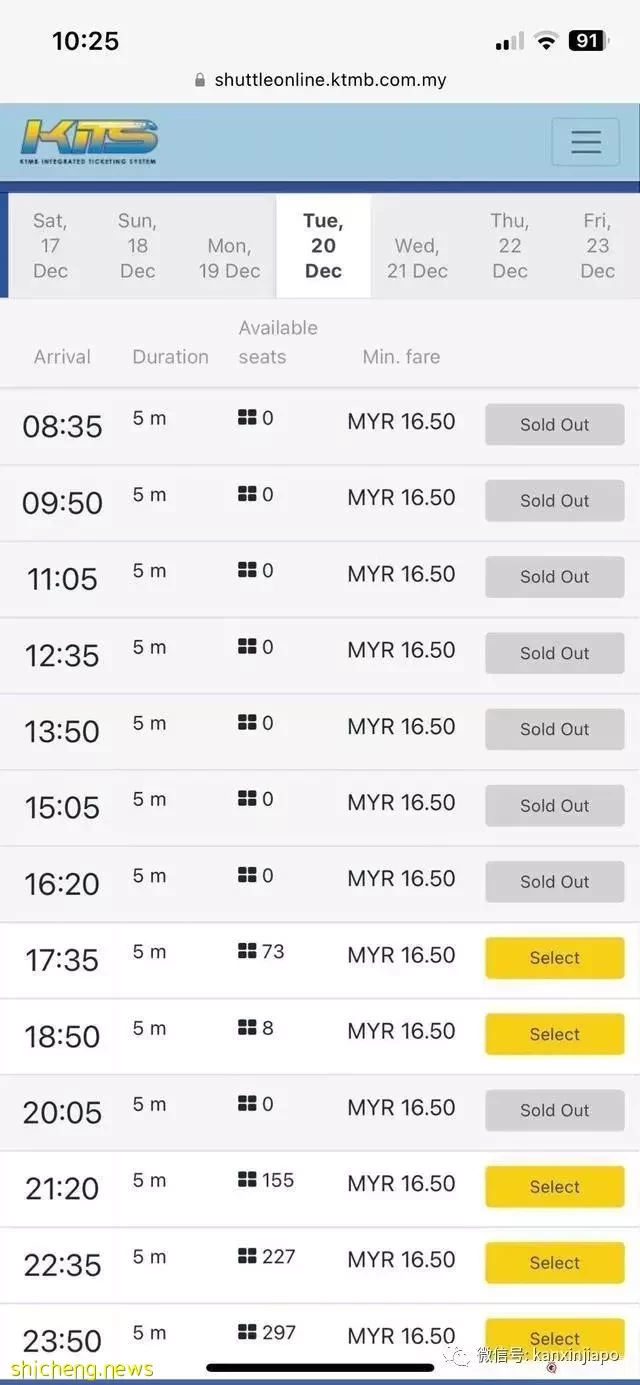The width and height of the screenshot is (640, 1385).
Task: Select the 22:35 arrival train
Action: pyautogui.click(x=555, y=1263)
